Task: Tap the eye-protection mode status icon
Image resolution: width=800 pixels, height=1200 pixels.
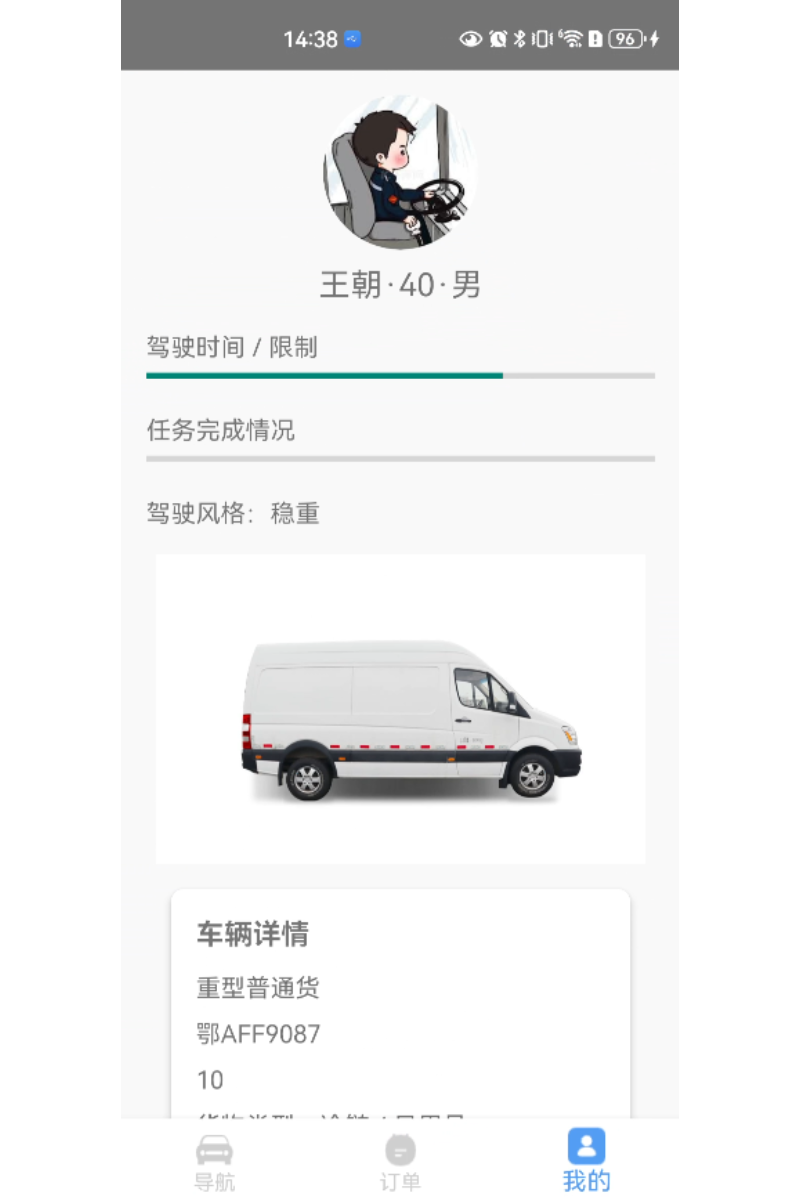Action: pos(470,38)
